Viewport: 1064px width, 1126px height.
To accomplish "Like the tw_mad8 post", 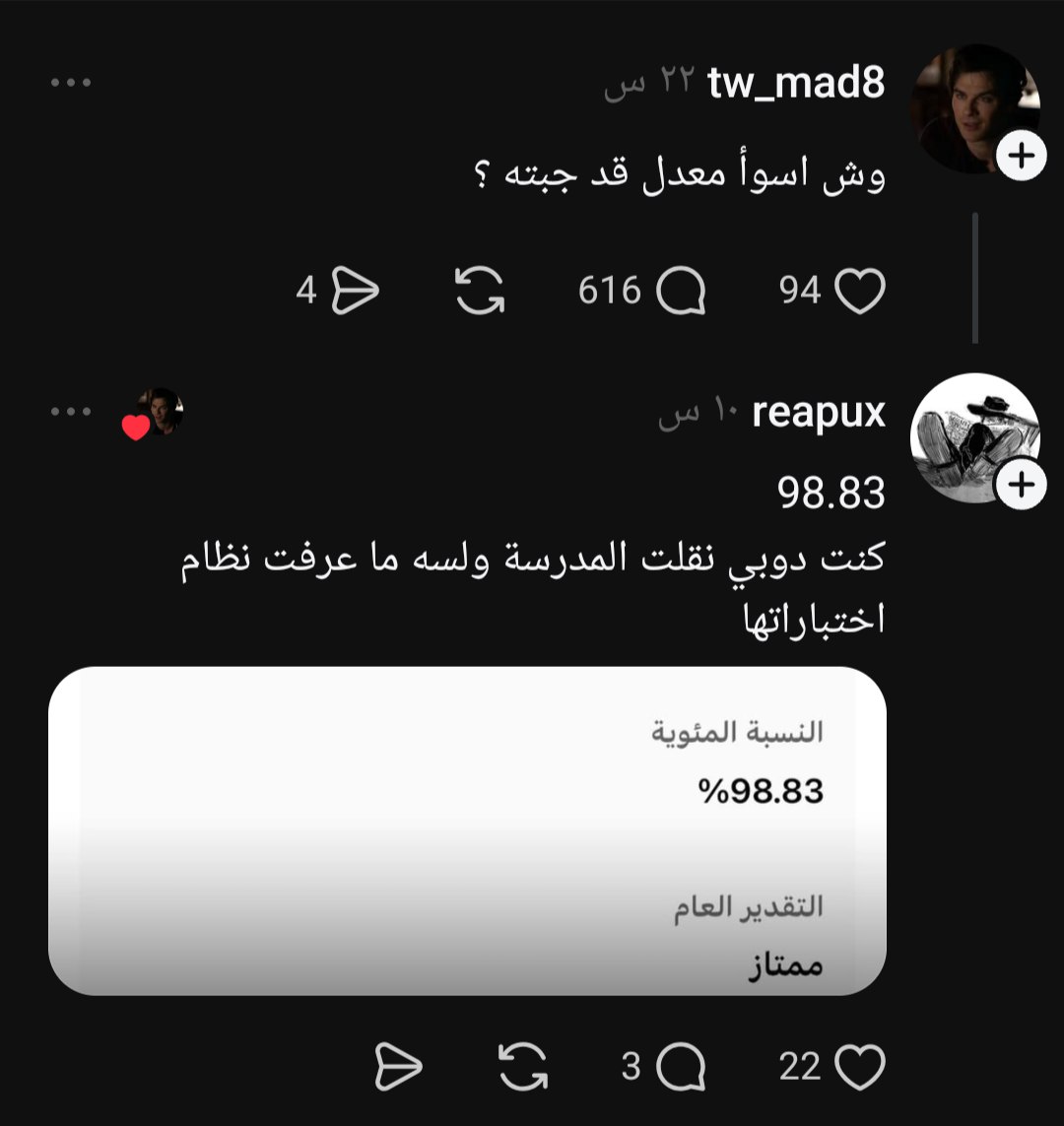I will (859, 291).
